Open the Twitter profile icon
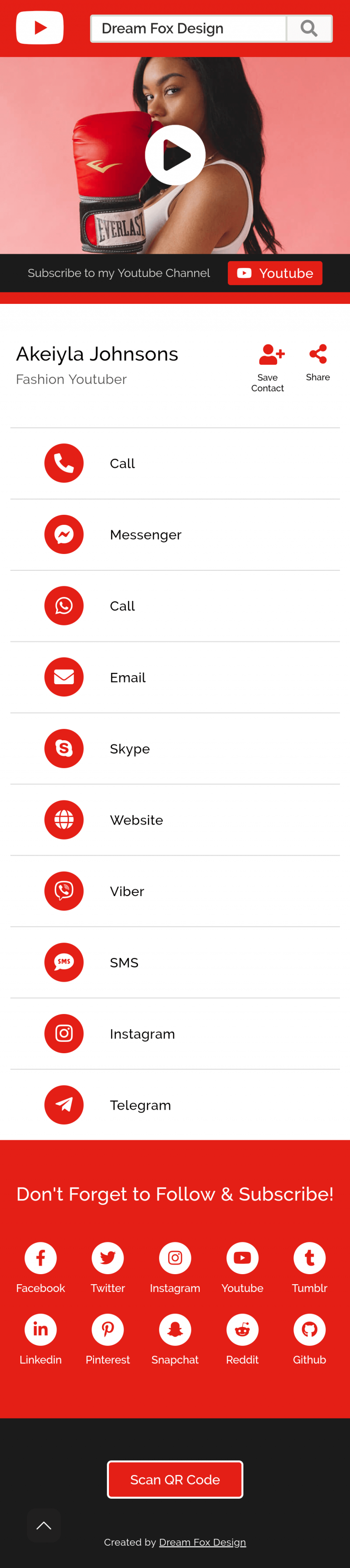 [x=108, y=1258]
